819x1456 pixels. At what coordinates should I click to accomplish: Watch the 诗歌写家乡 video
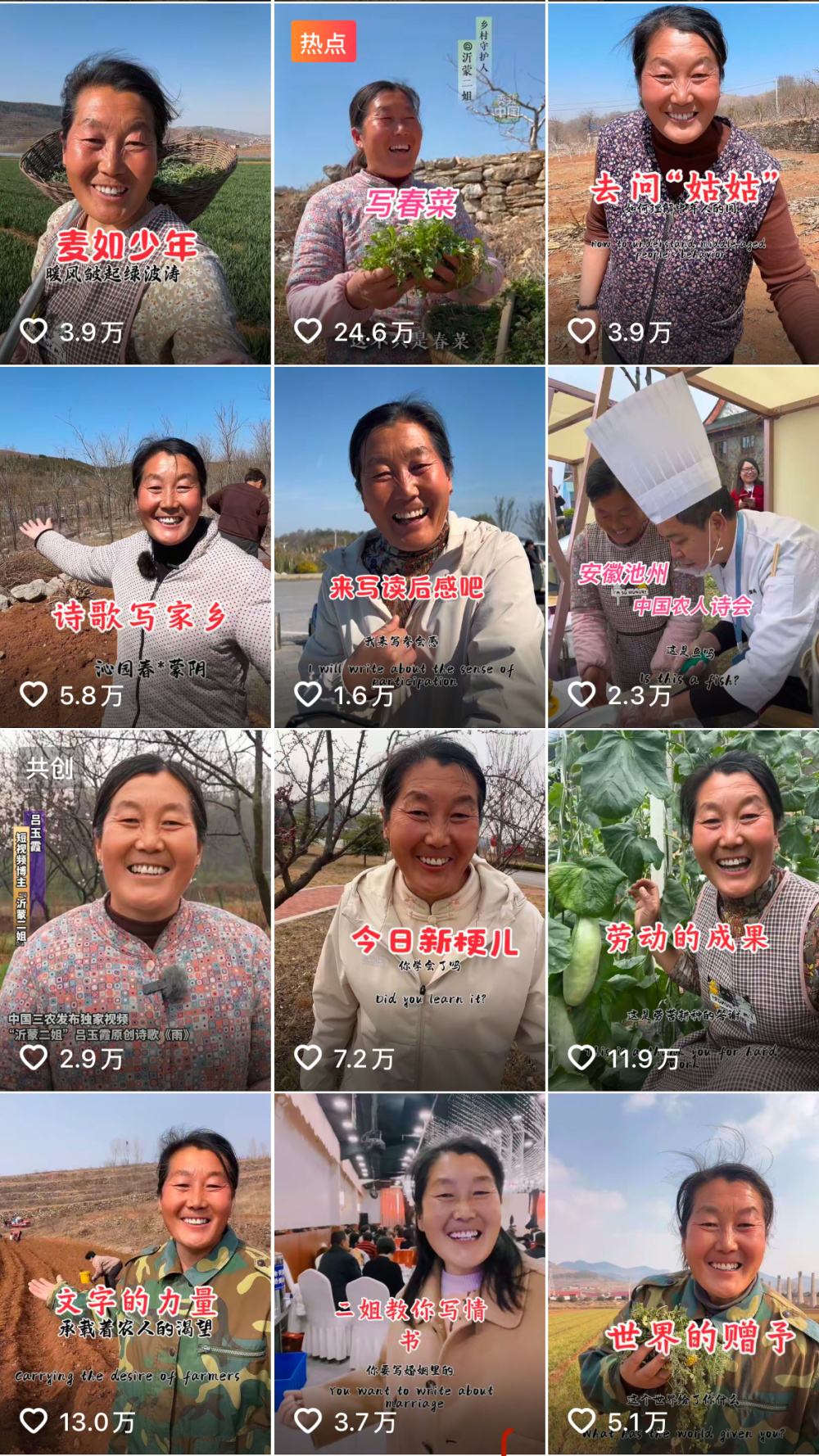click(135, 547)
